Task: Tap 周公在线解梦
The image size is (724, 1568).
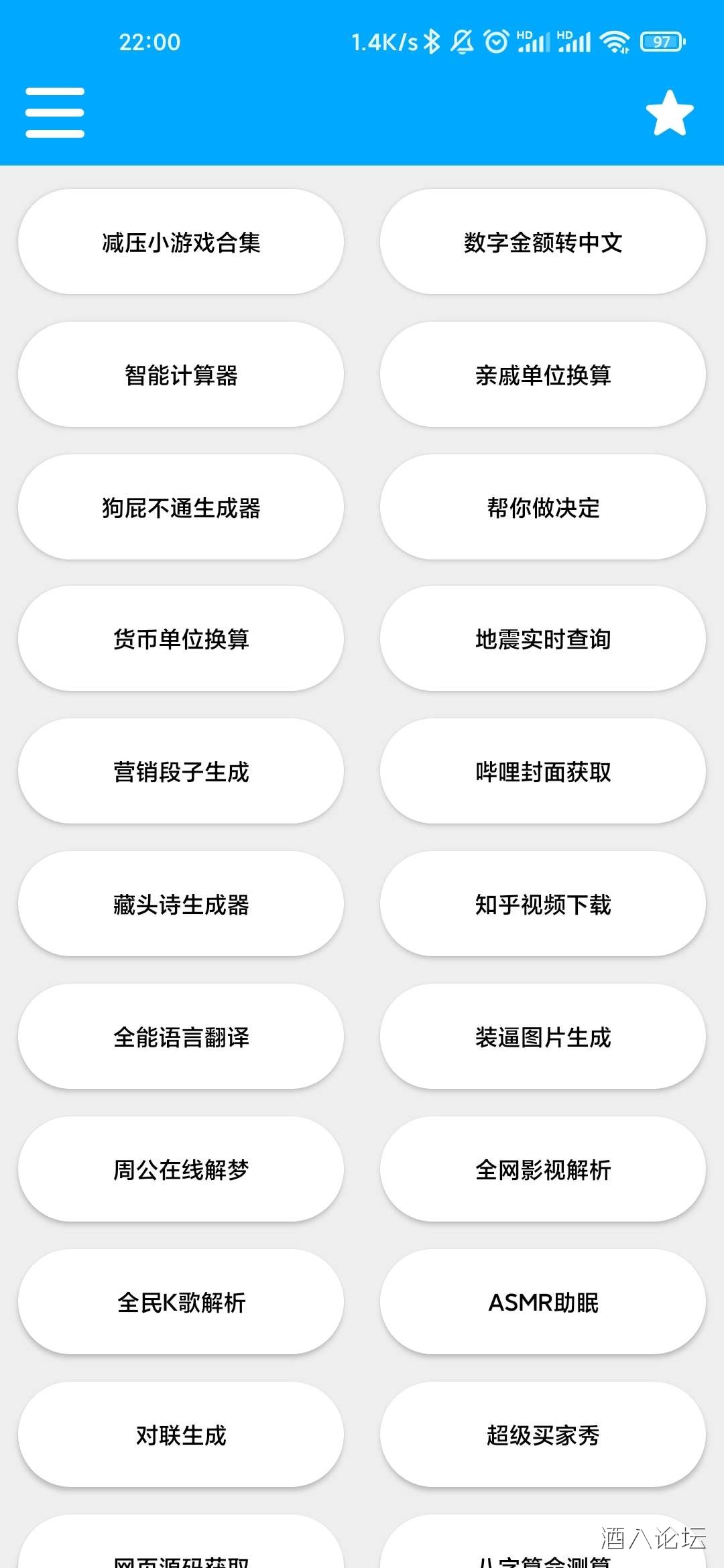Action: (x=181, y=1169)
